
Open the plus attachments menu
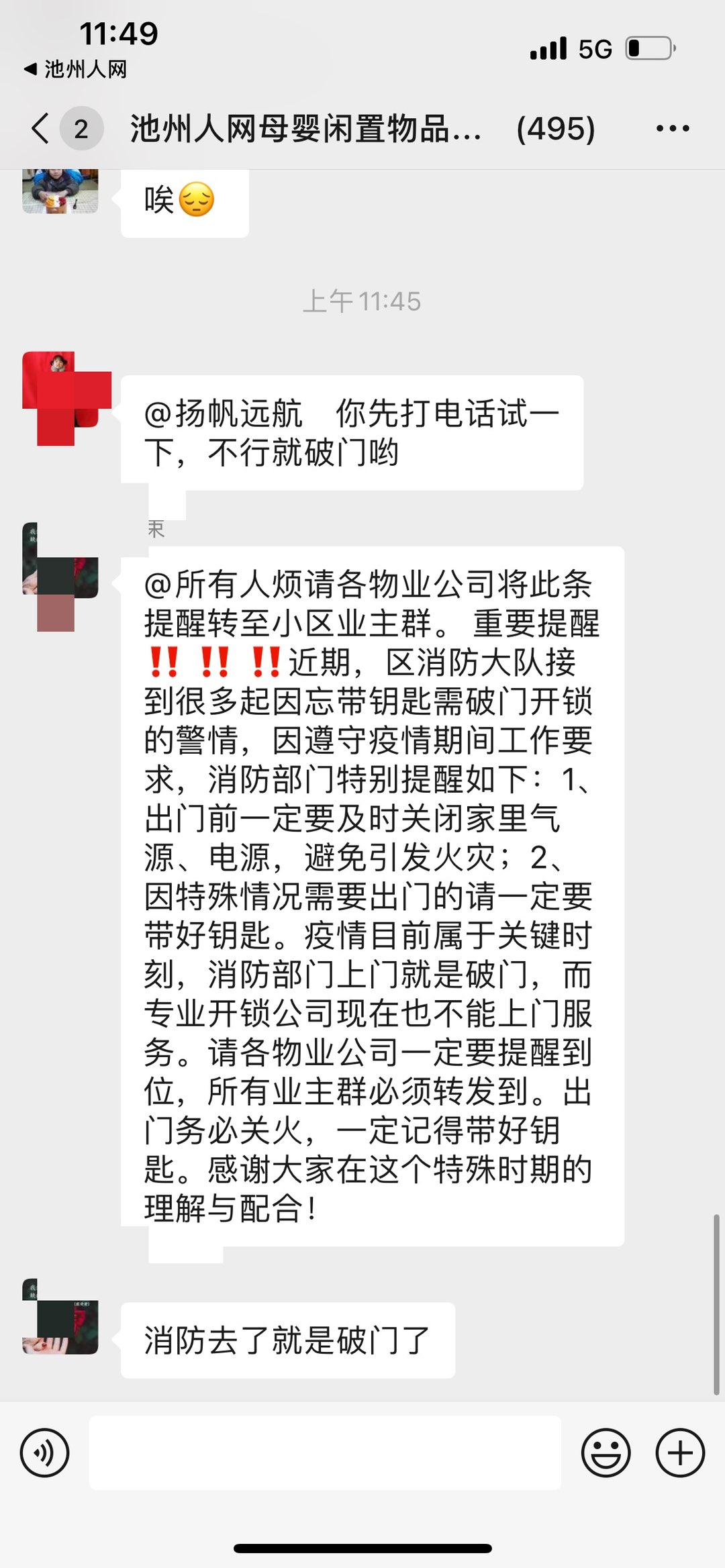click(679, 1453)
